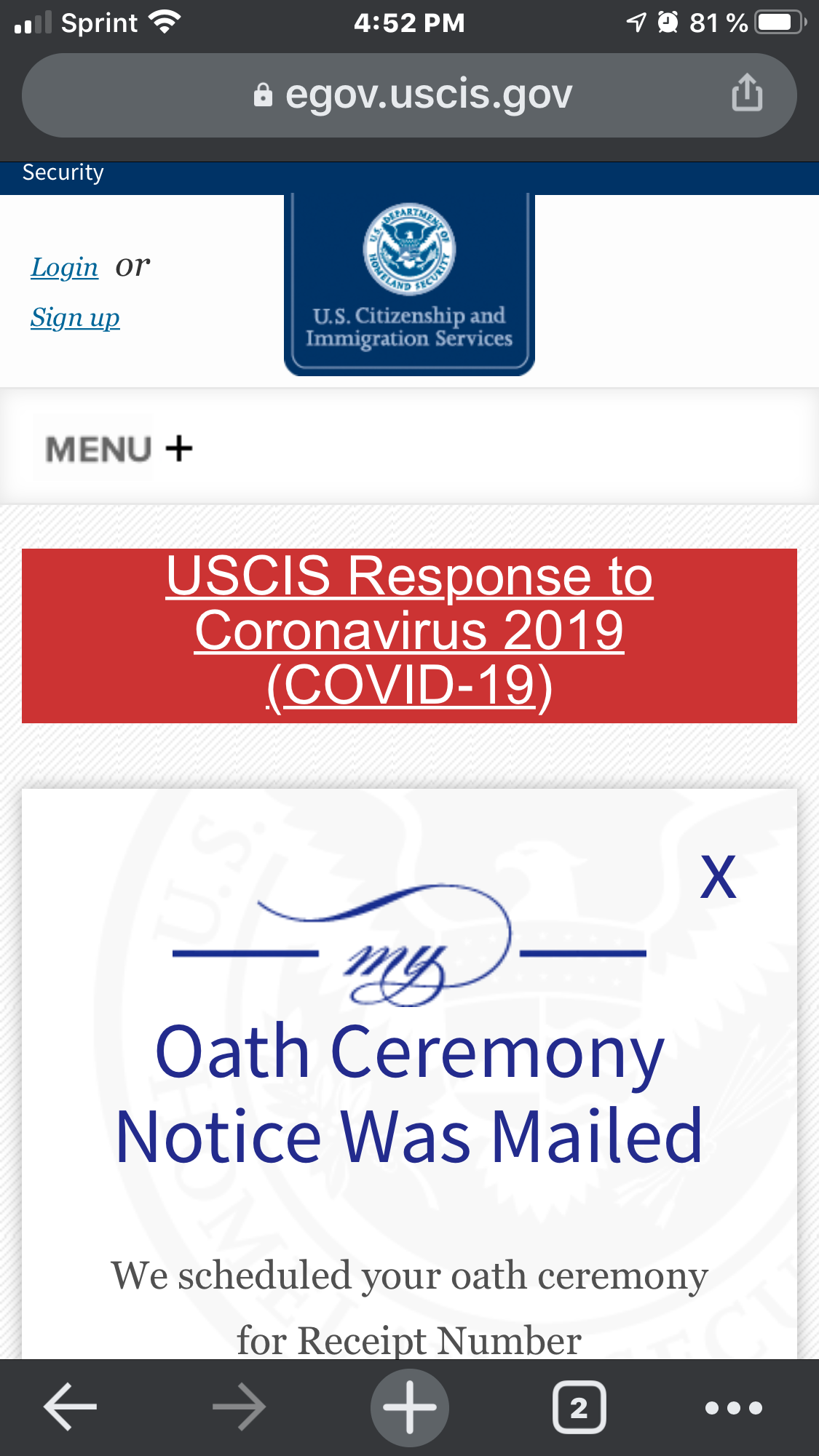The image size is (819, 1456).
Task: Open the browser's three-dot menu
Action: [x=734, y=1408]
